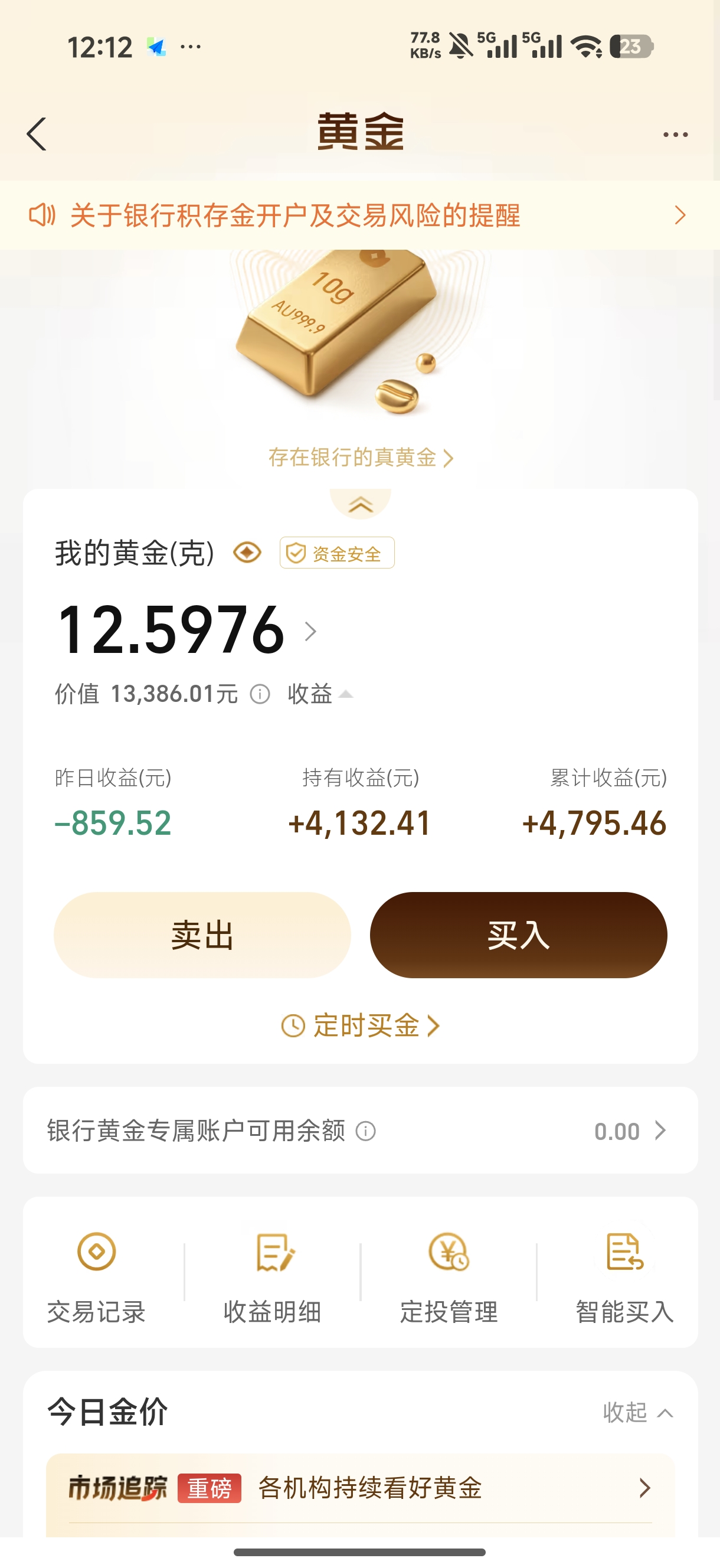Show info about the gold value

tap(260, 694)
